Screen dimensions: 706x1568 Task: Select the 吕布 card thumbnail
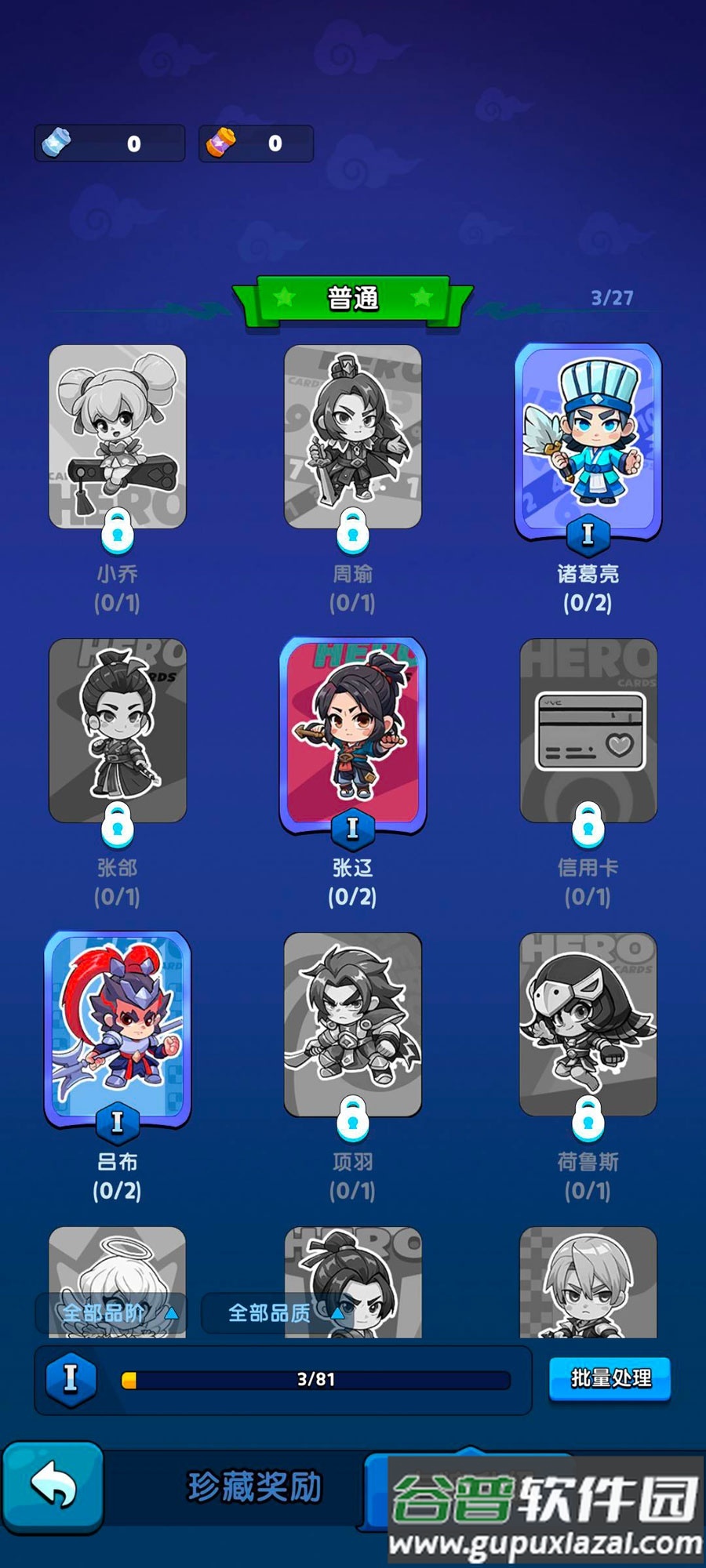coord(116,1019)
